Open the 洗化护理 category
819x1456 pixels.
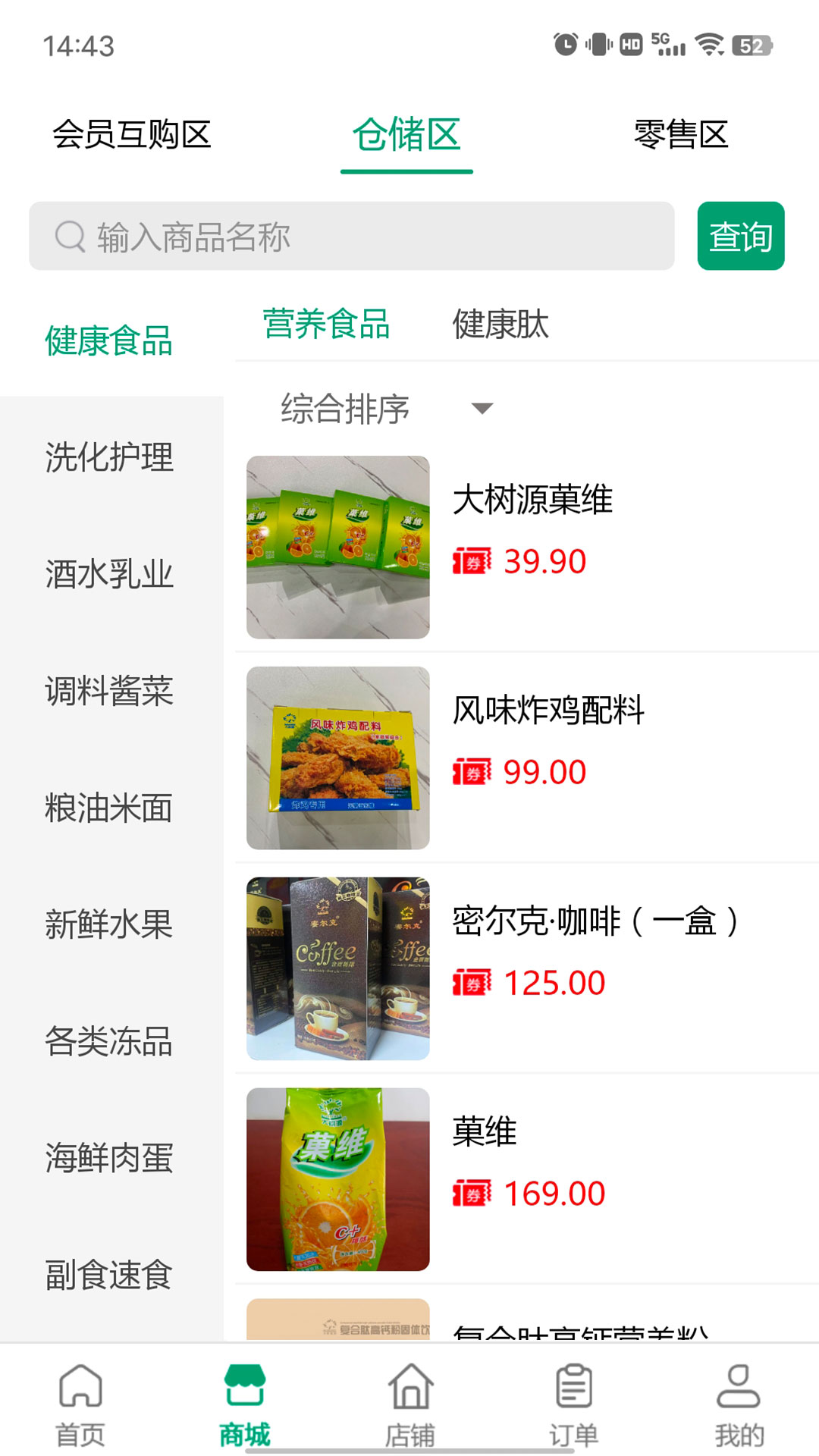click(109, 457)
